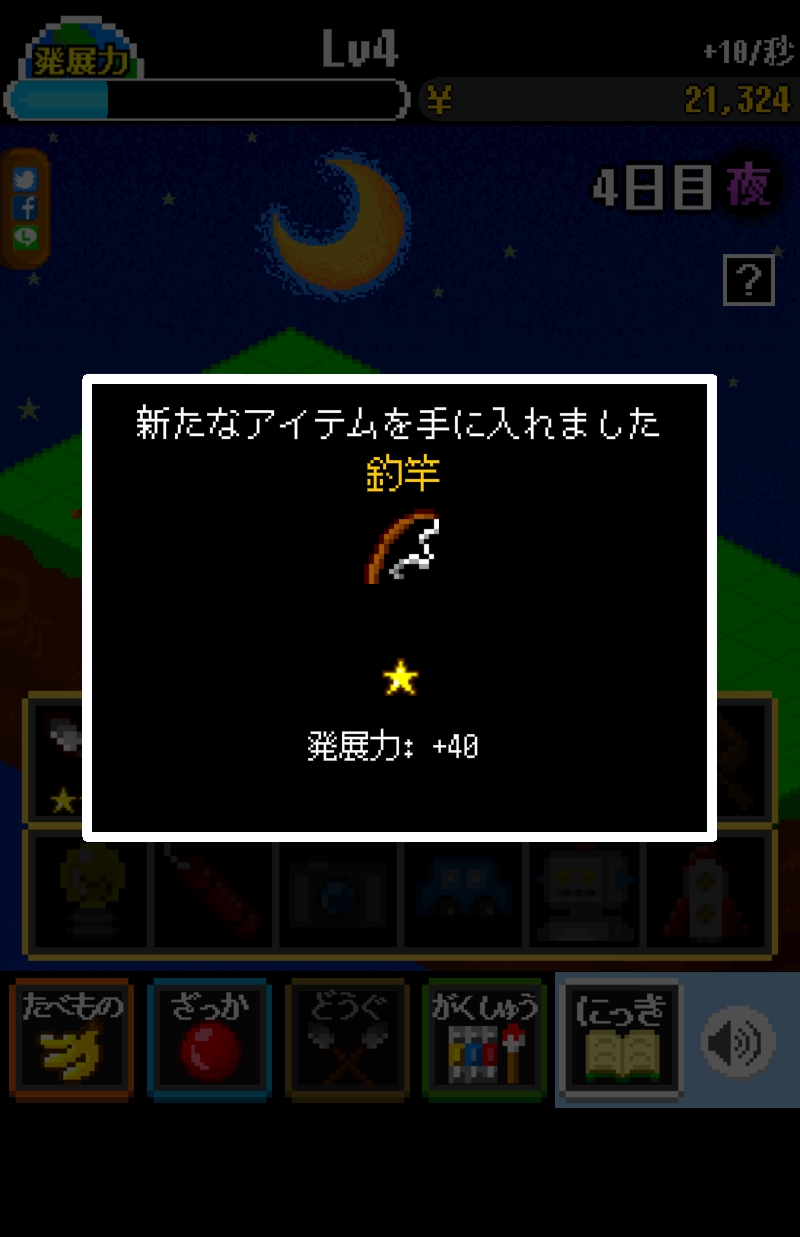Share via the LINE icon

26,237
